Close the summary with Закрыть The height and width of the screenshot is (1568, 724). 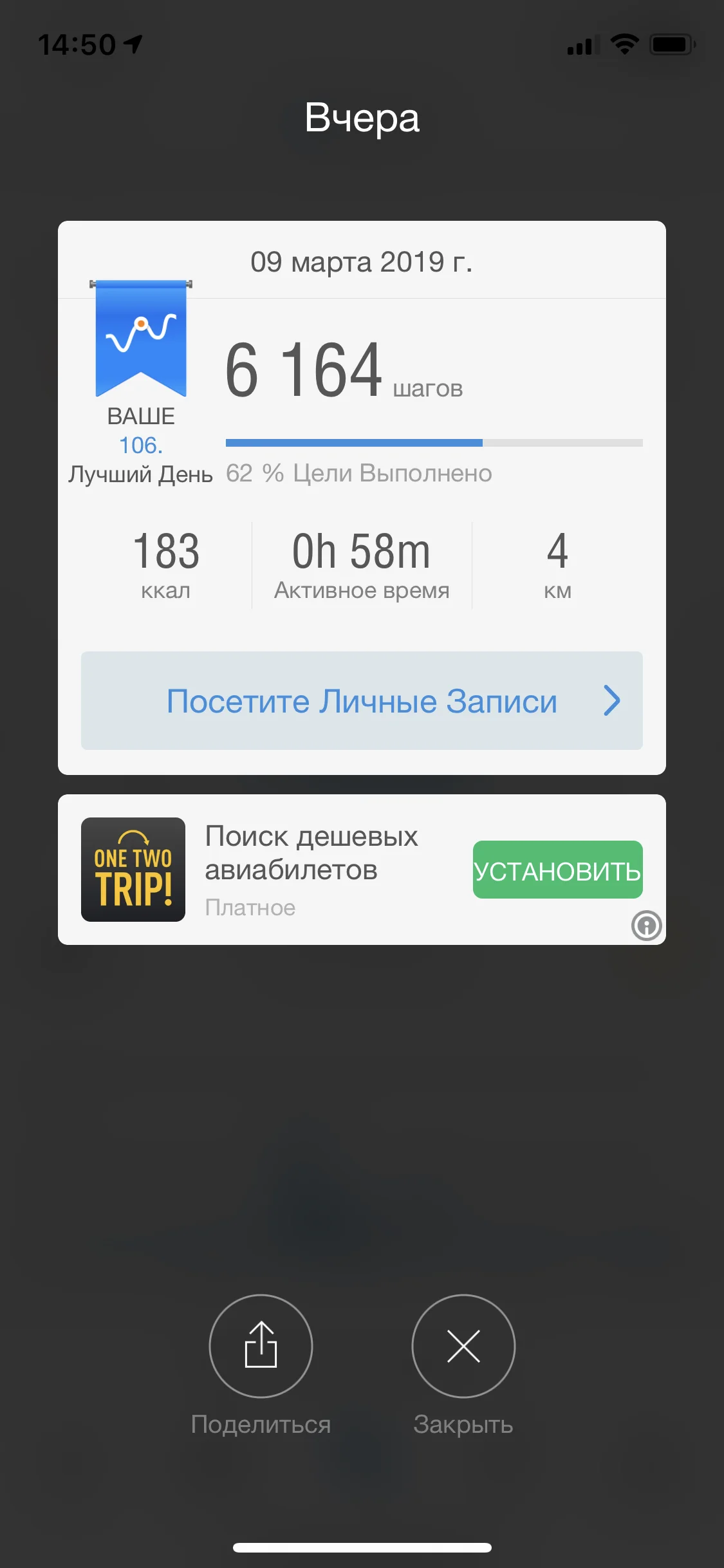[x=463, y=1346]
